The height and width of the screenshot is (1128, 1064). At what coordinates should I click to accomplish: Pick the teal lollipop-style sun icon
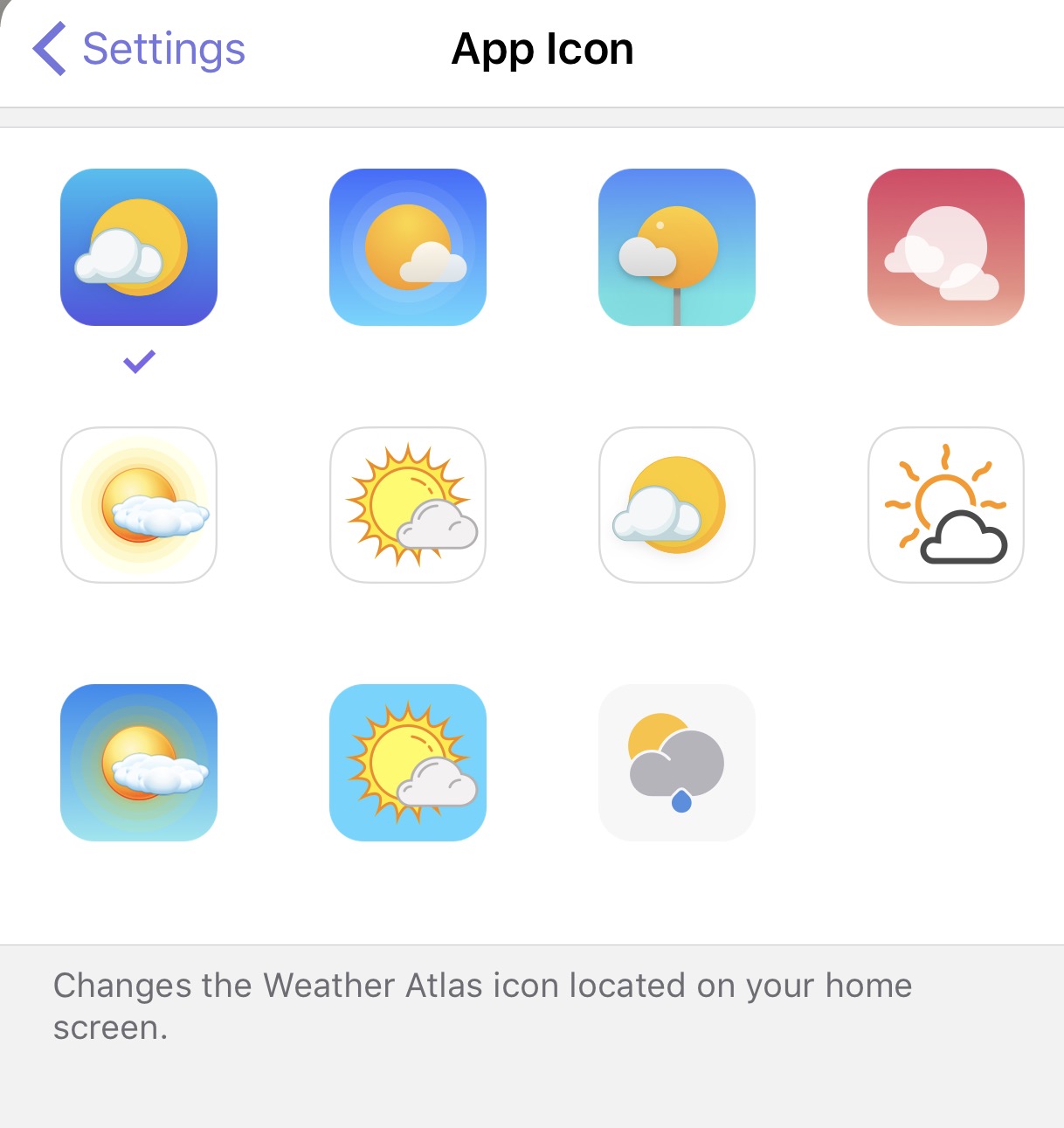(677, 247)
